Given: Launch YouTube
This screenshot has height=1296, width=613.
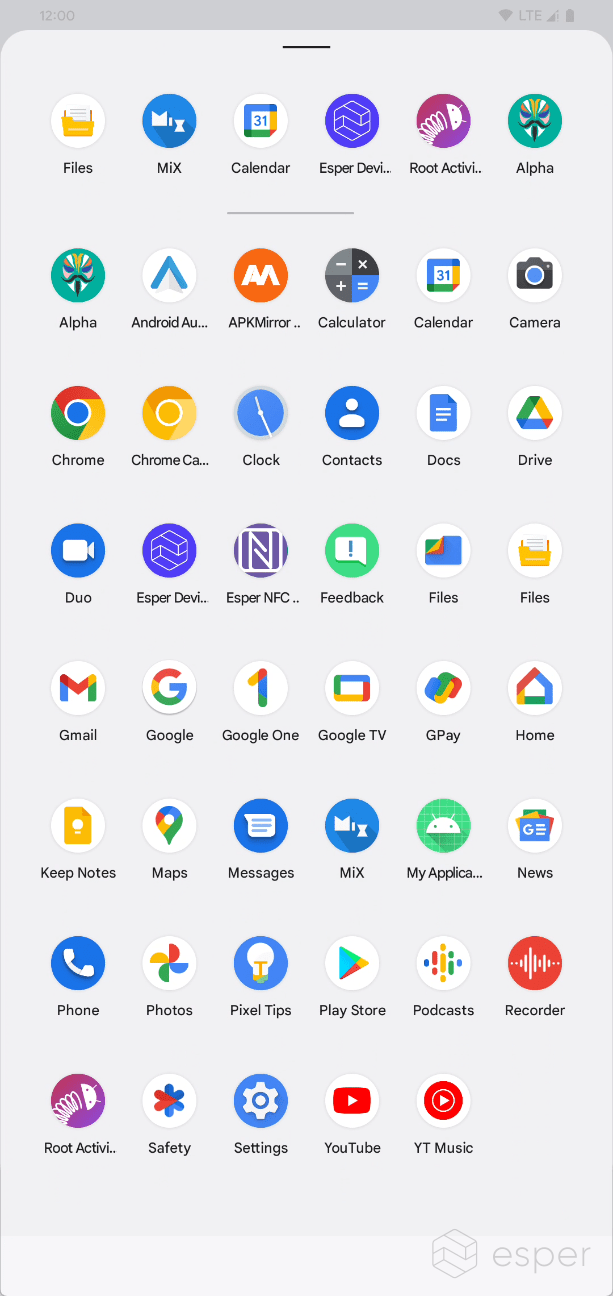Looking at the screenshot, I should click(352, 1101).
